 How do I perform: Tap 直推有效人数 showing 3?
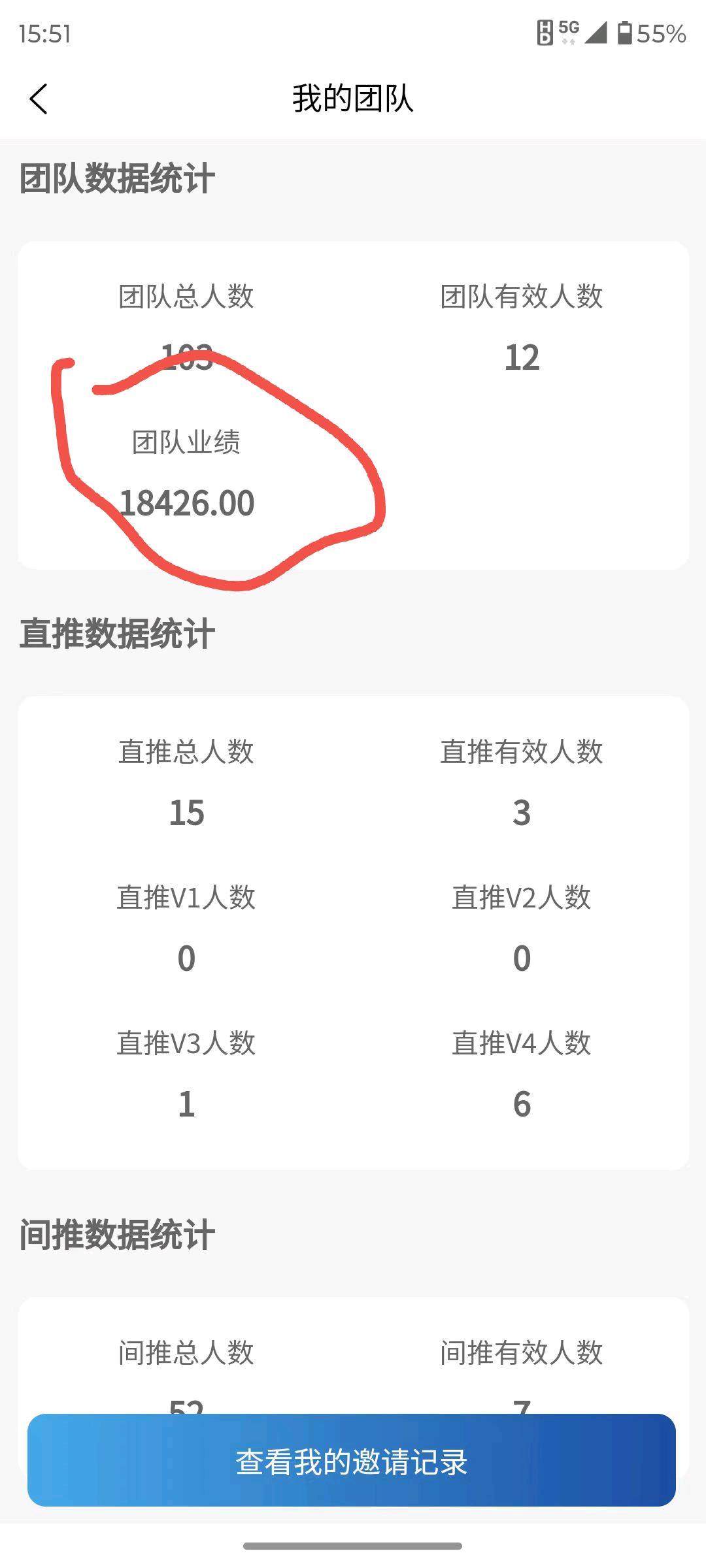[522, 811]
